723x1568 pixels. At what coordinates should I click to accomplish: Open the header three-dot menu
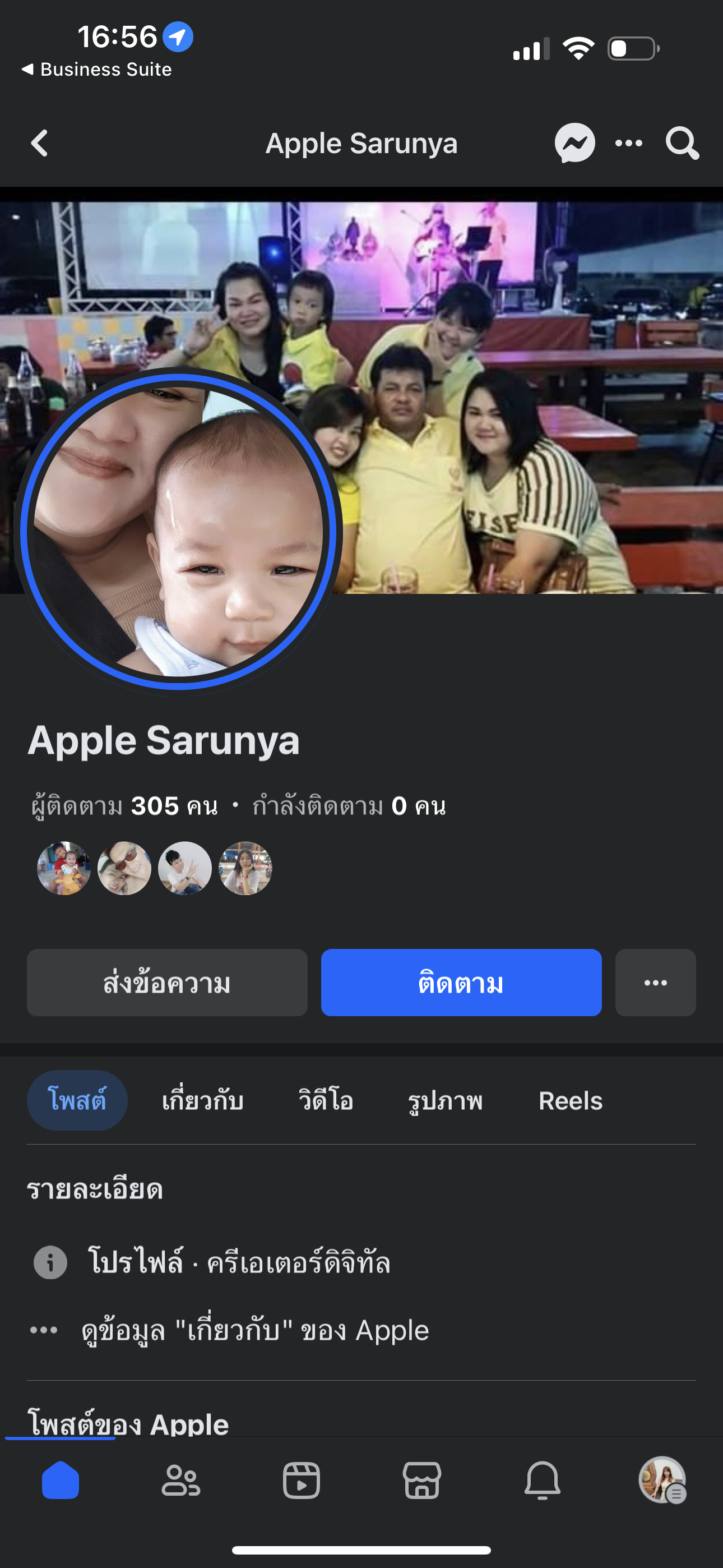point(629,144)
